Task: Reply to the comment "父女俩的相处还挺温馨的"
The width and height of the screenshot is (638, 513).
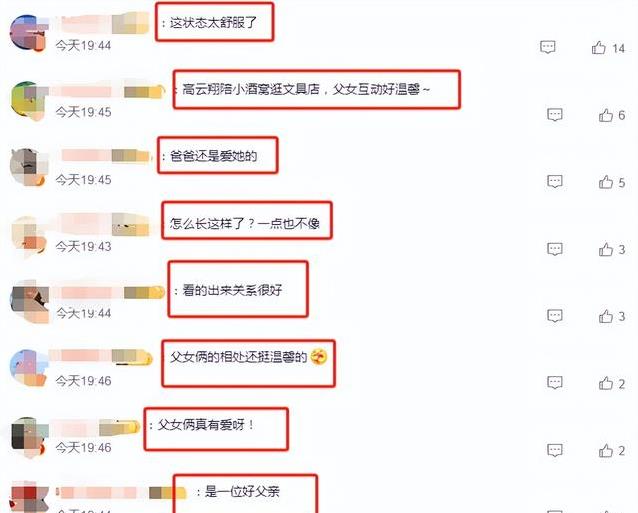Action: (554, 384)
